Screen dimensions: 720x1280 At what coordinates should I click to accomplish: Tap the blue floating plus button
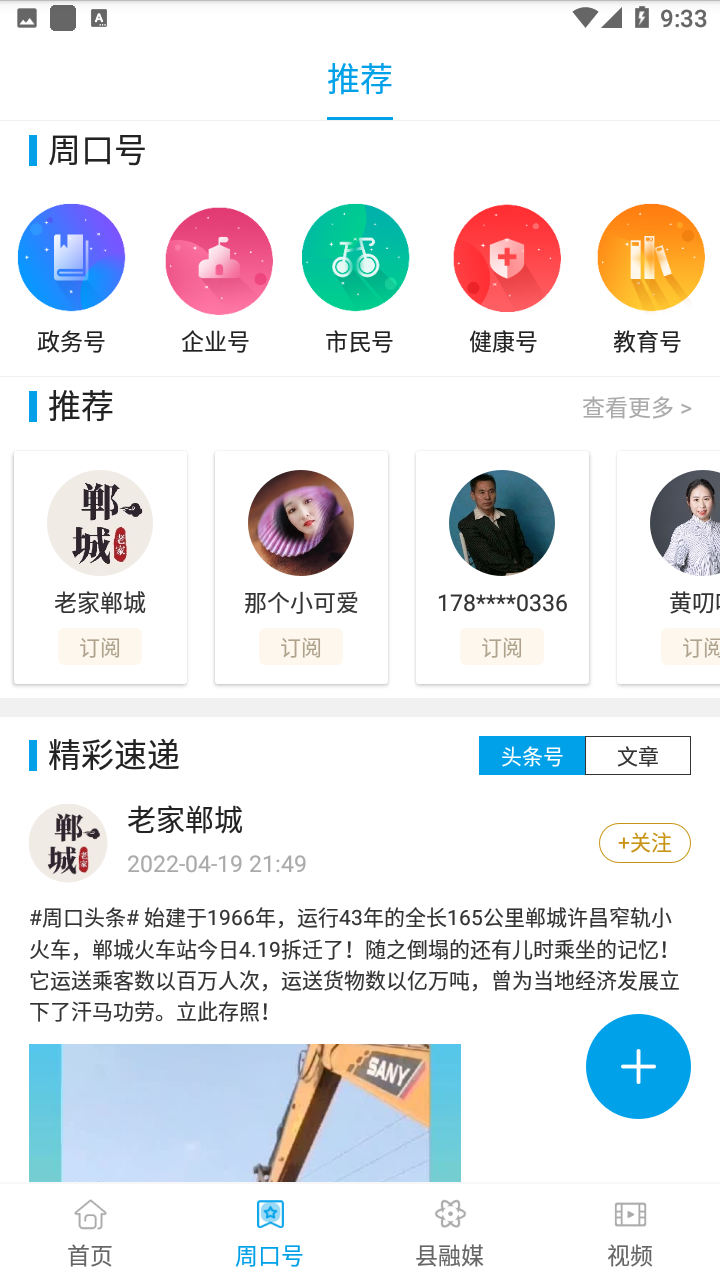pyautogui.click(x=637, y=1066)
